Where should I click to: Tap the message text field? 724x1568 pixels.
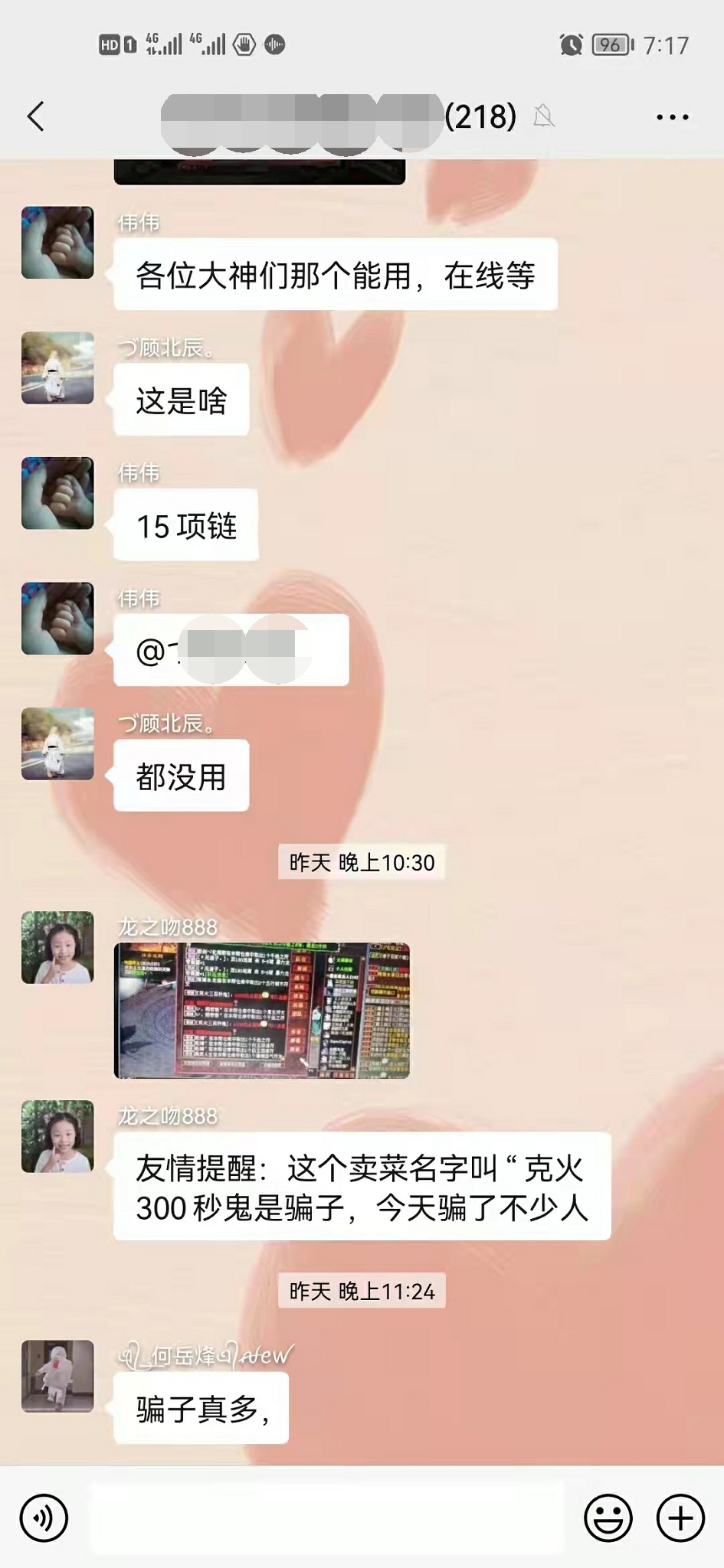326,1517
